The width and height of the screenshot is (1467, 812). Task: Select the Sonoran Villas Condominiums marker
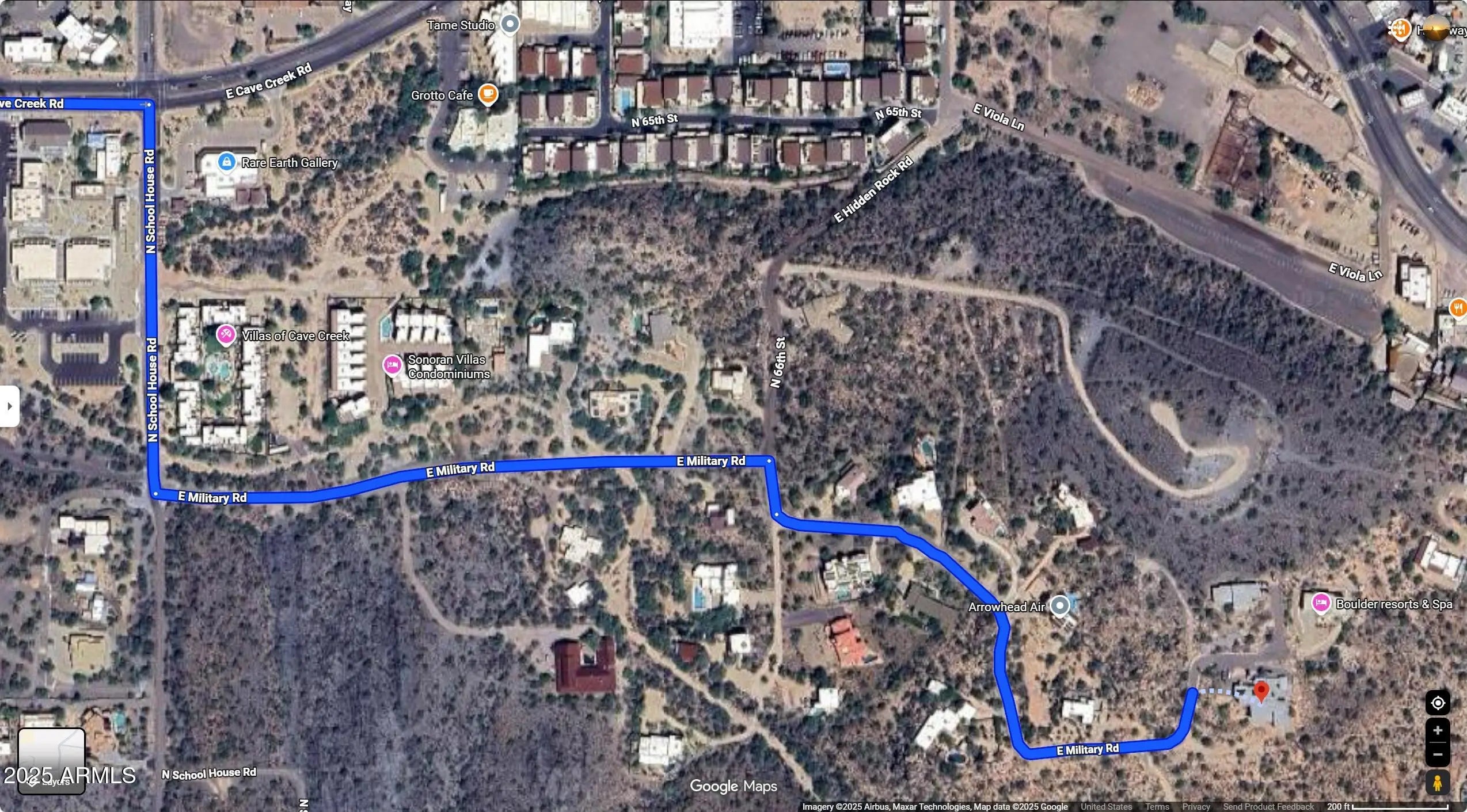[393, 365]
